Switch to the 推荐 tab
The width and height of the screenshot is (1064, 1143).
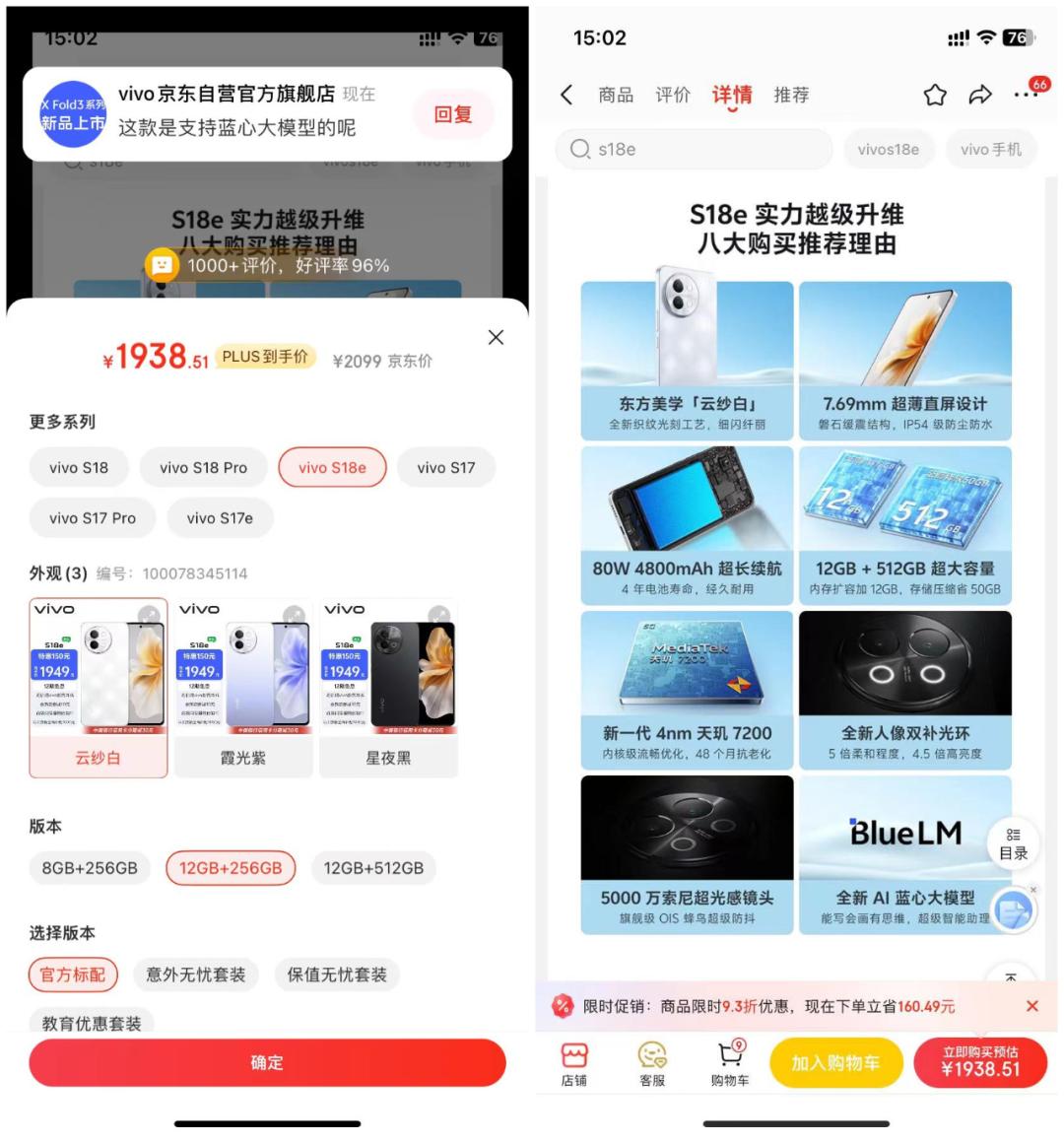point(791,95)
